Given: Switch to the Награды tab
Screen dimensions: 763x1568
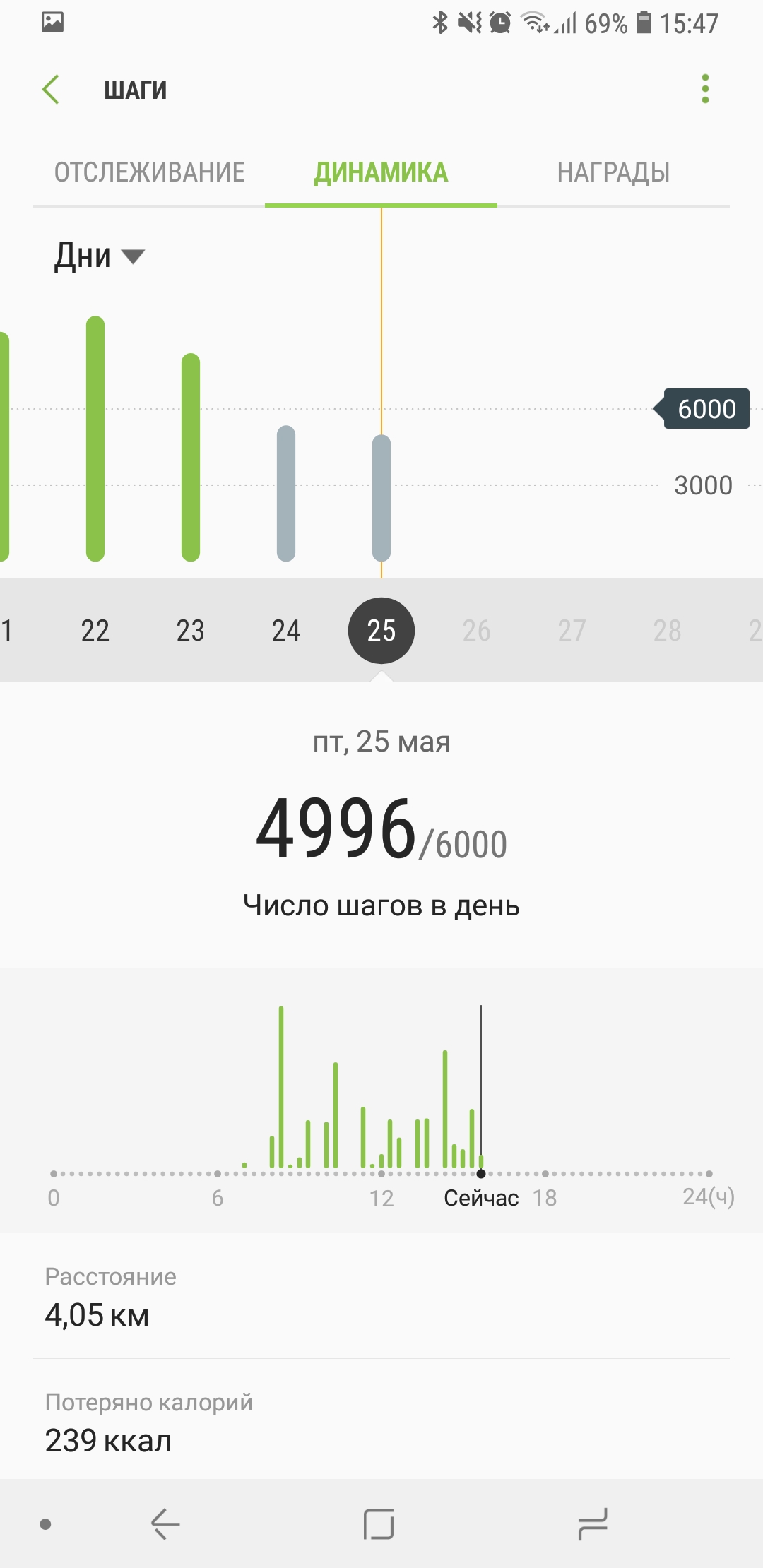Looking at the screenshot, I should 613,172.
